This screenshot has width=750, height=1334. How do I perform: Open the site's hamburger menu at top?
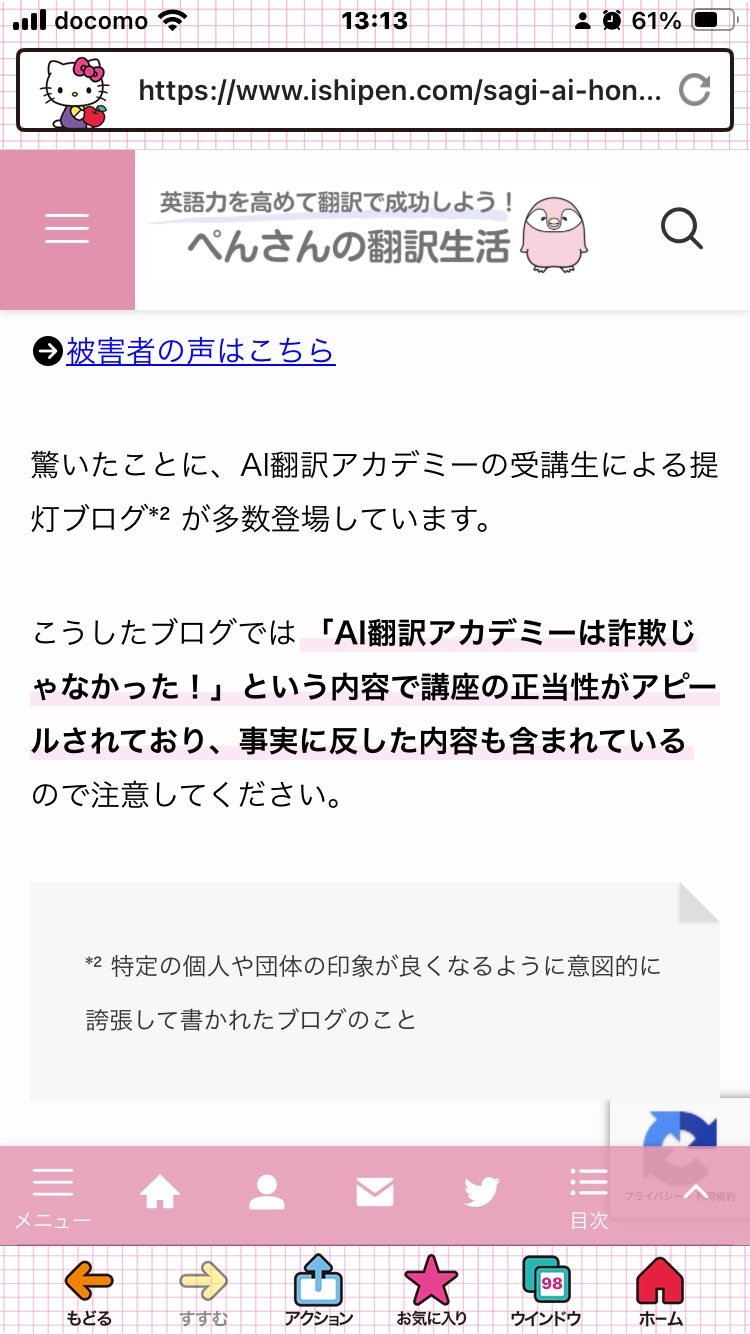[x=67, y=230]
